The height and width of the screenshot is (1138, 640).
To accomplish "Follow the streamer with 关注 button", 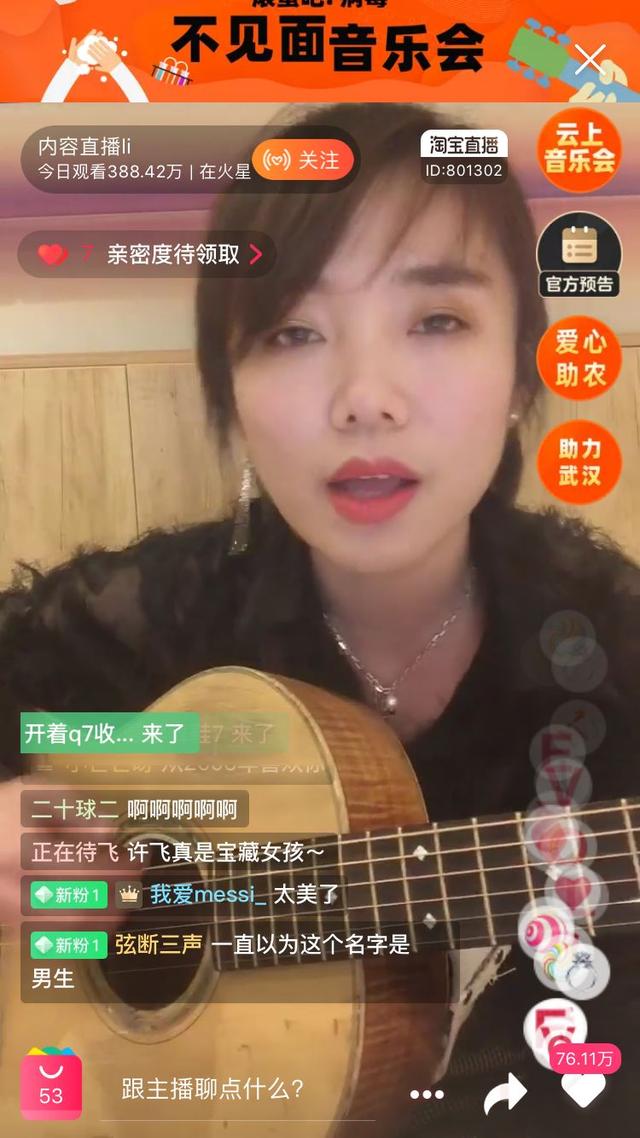I will (x=303, y=160).
